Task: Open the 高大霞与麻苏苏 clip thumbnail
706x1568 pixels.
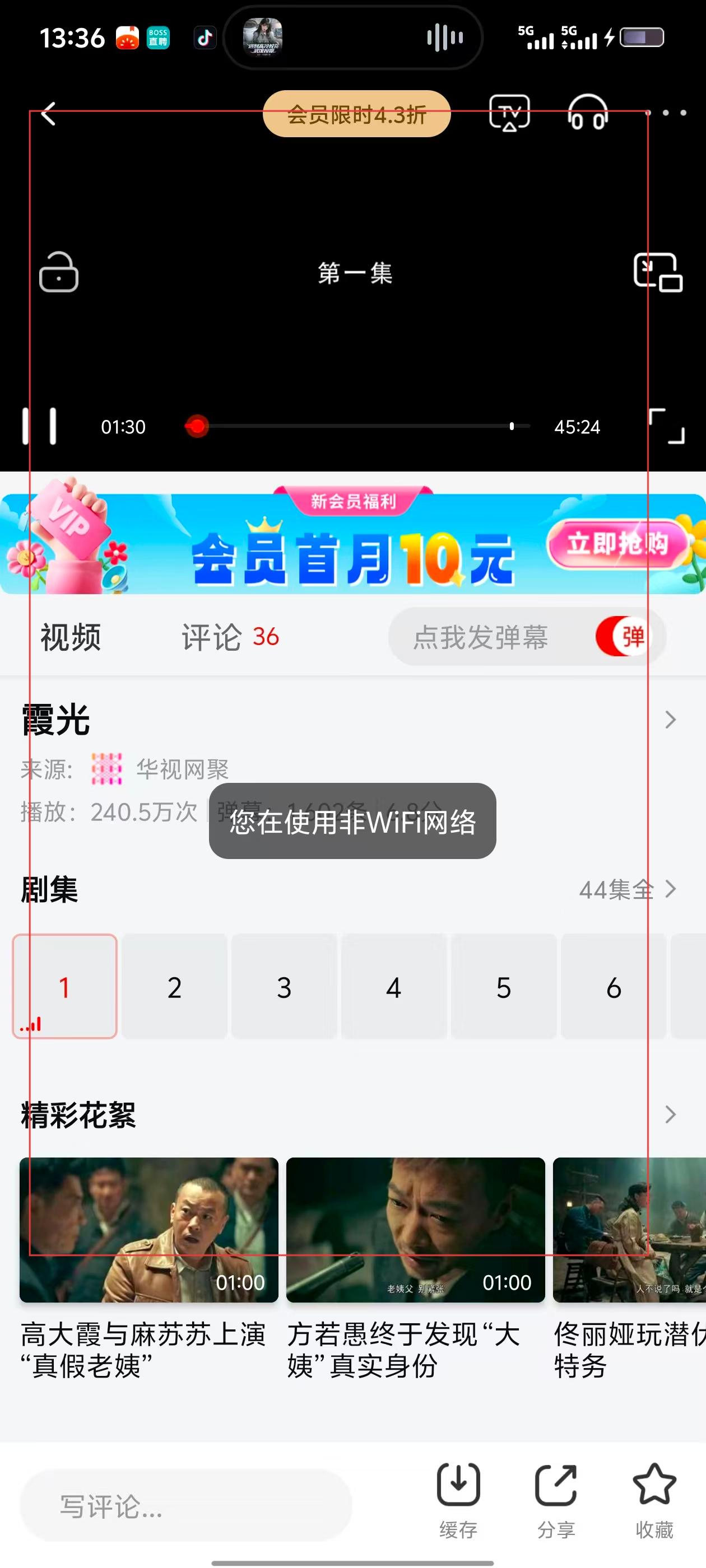Action: [148, 1230]
